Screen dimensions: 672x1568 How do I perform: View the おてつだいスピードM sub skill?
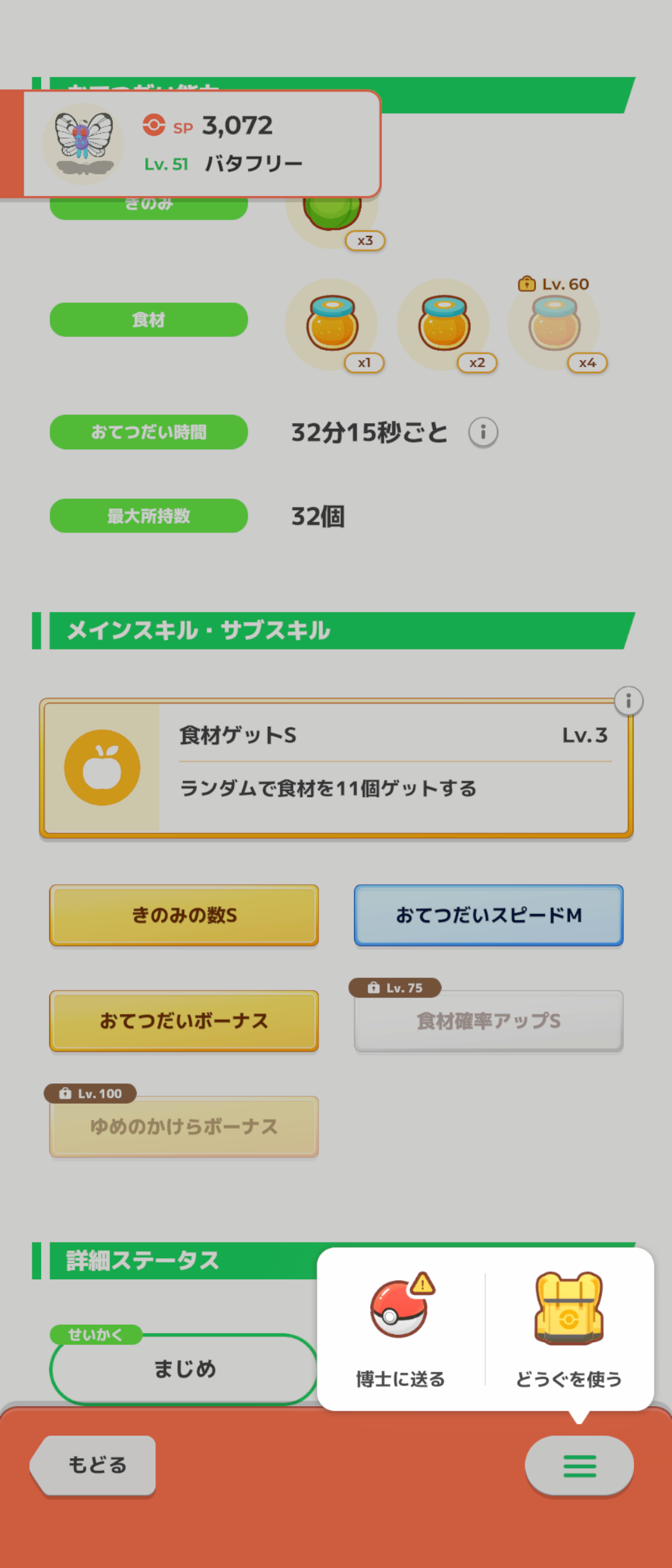point(488,915)
